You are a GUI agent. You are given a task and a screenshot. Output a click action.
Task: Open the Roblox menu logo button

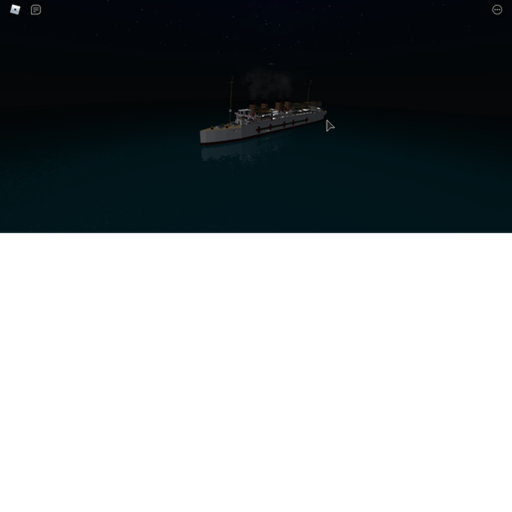pos(15,10)
